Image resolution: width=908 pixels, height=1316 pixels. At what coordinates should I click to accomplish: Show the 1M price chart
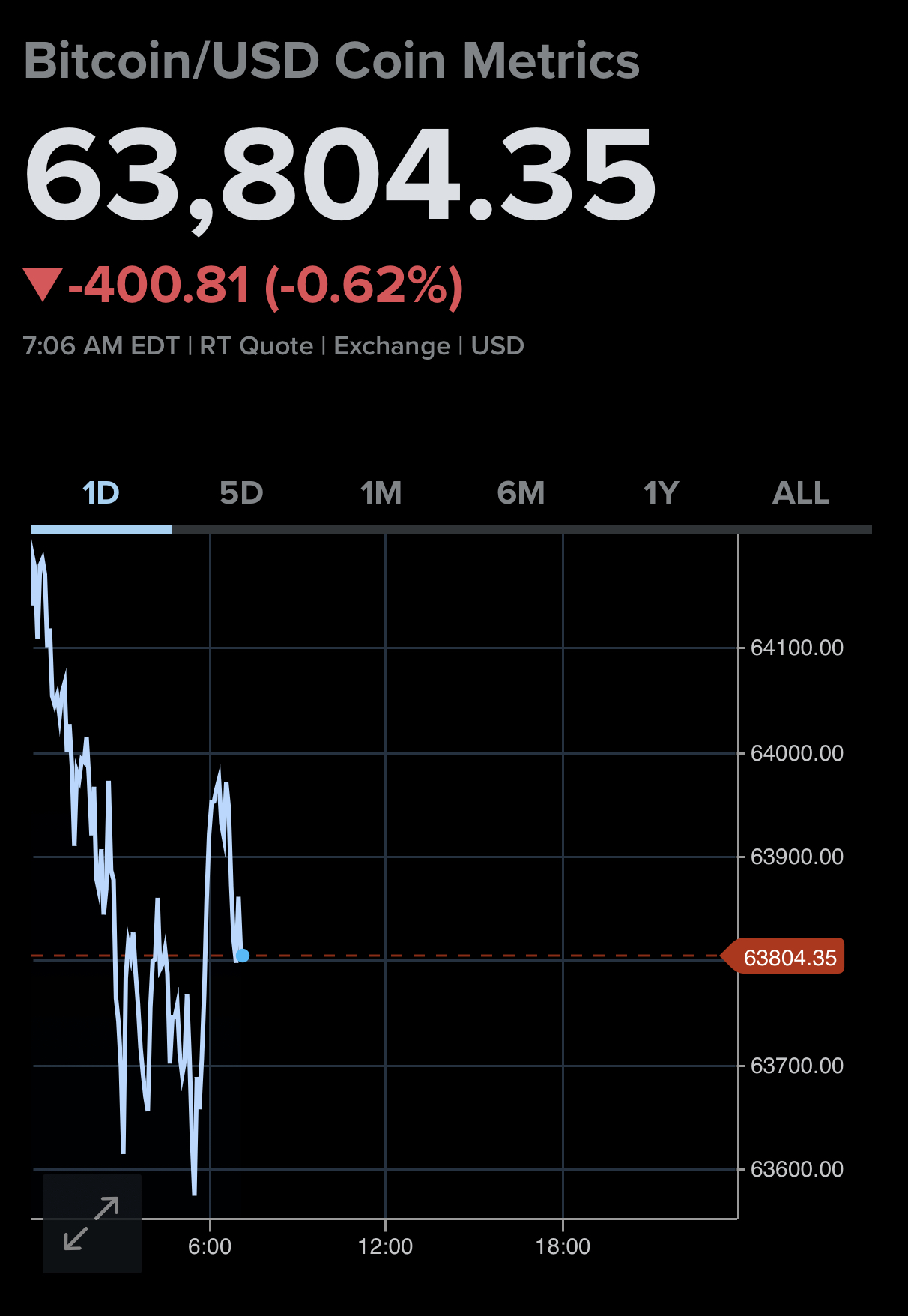381,493
